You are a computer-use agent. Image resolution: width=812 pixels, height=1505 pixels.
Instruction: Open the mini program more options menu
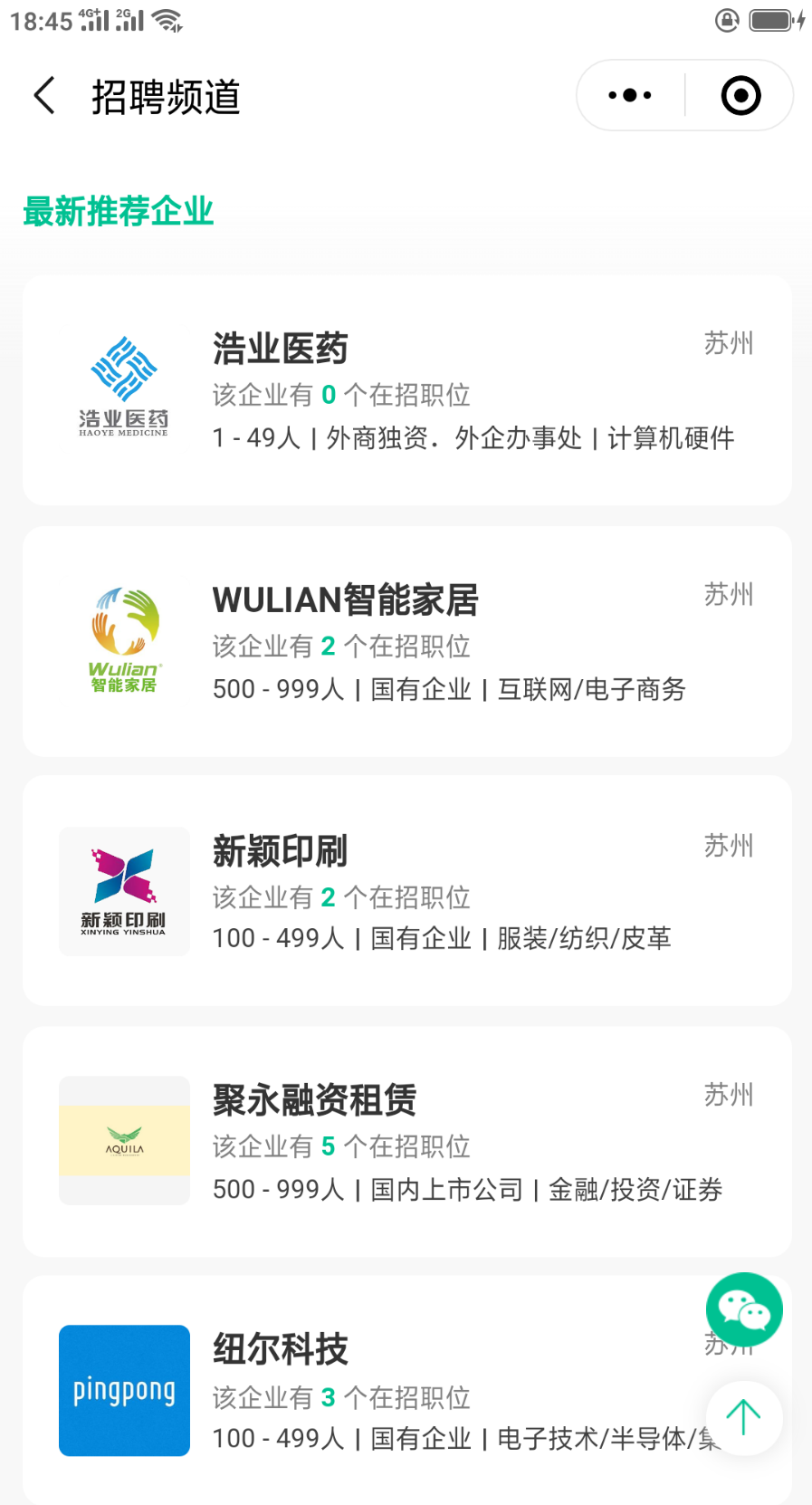630,95
